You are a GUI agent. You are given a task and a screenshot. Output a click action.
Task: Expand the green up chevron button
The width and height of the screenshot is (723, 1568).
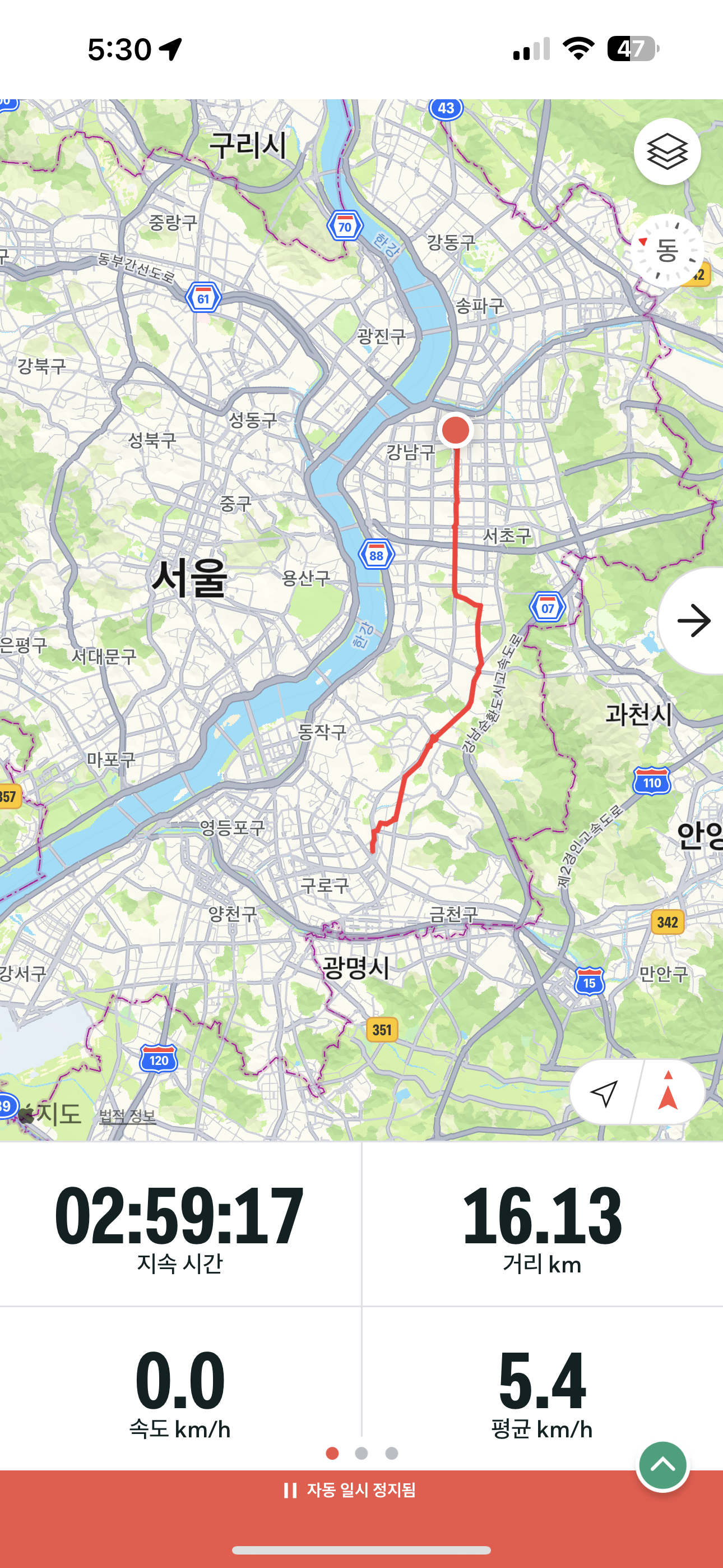[x=662, y=1466]
